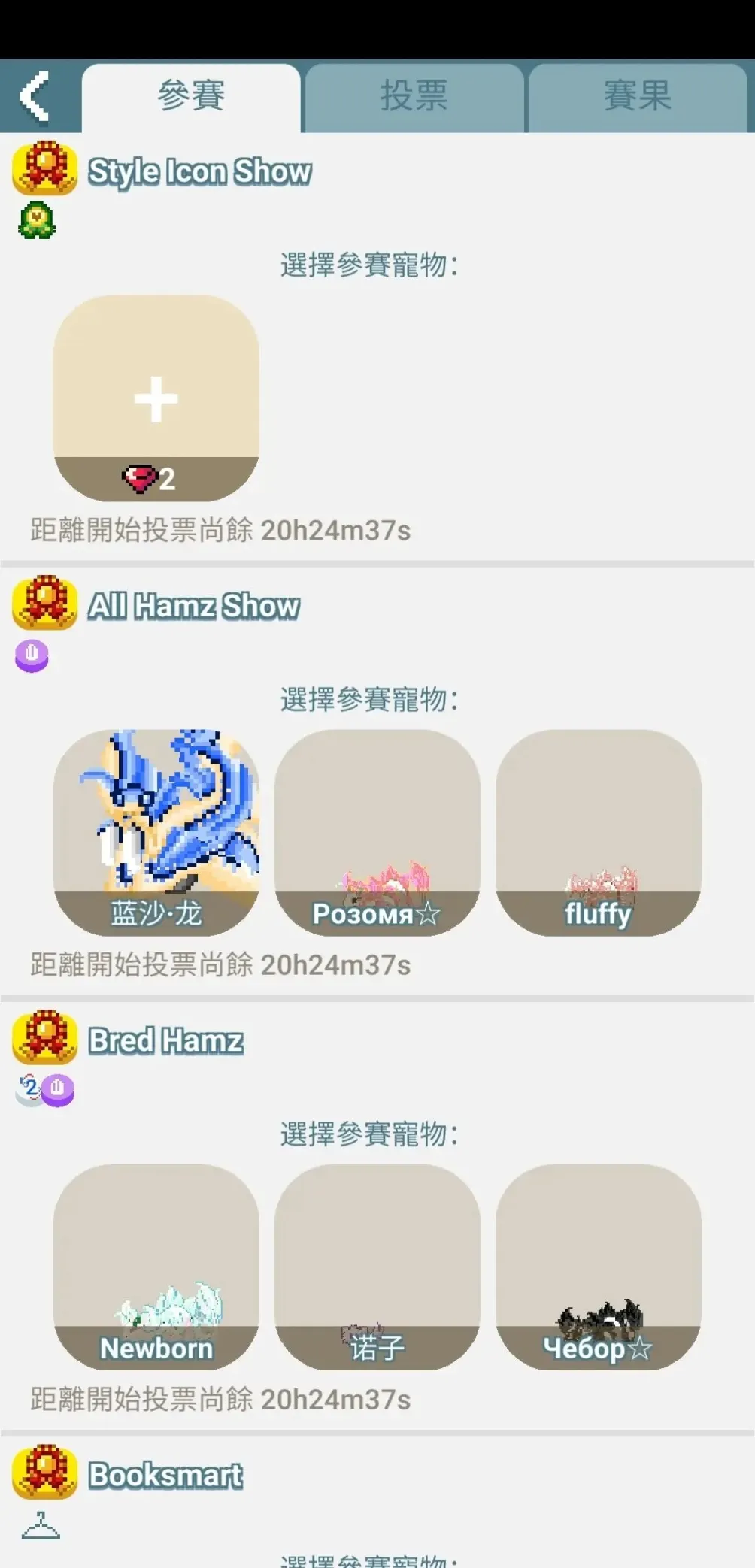Switch to the 投票 tab
The height and width of the screenshot is (1568, 755).
click(x=414, y=97)
